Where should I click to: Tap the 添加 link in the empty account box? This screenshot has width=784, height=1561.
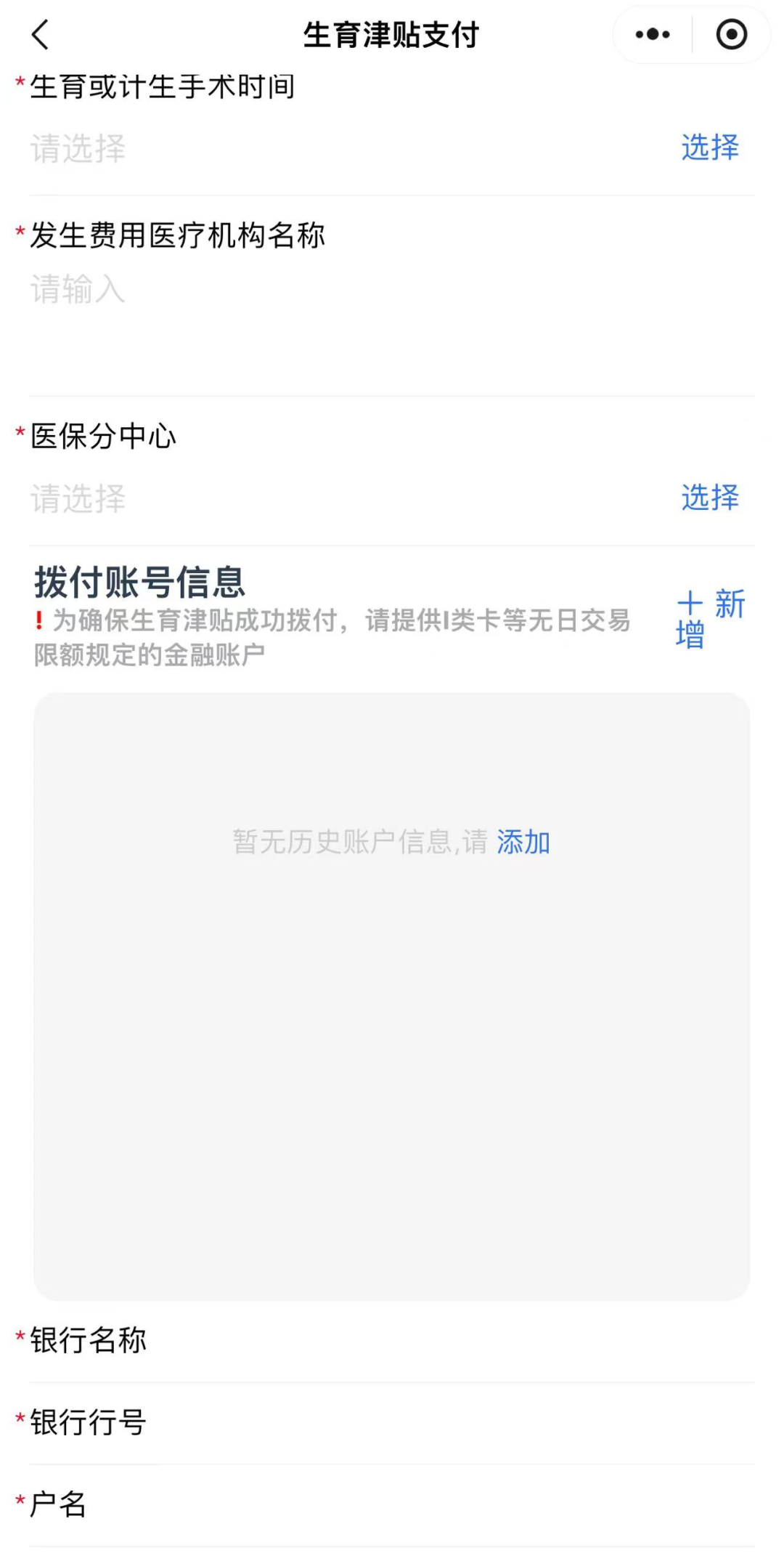click(x=523, y=842)
